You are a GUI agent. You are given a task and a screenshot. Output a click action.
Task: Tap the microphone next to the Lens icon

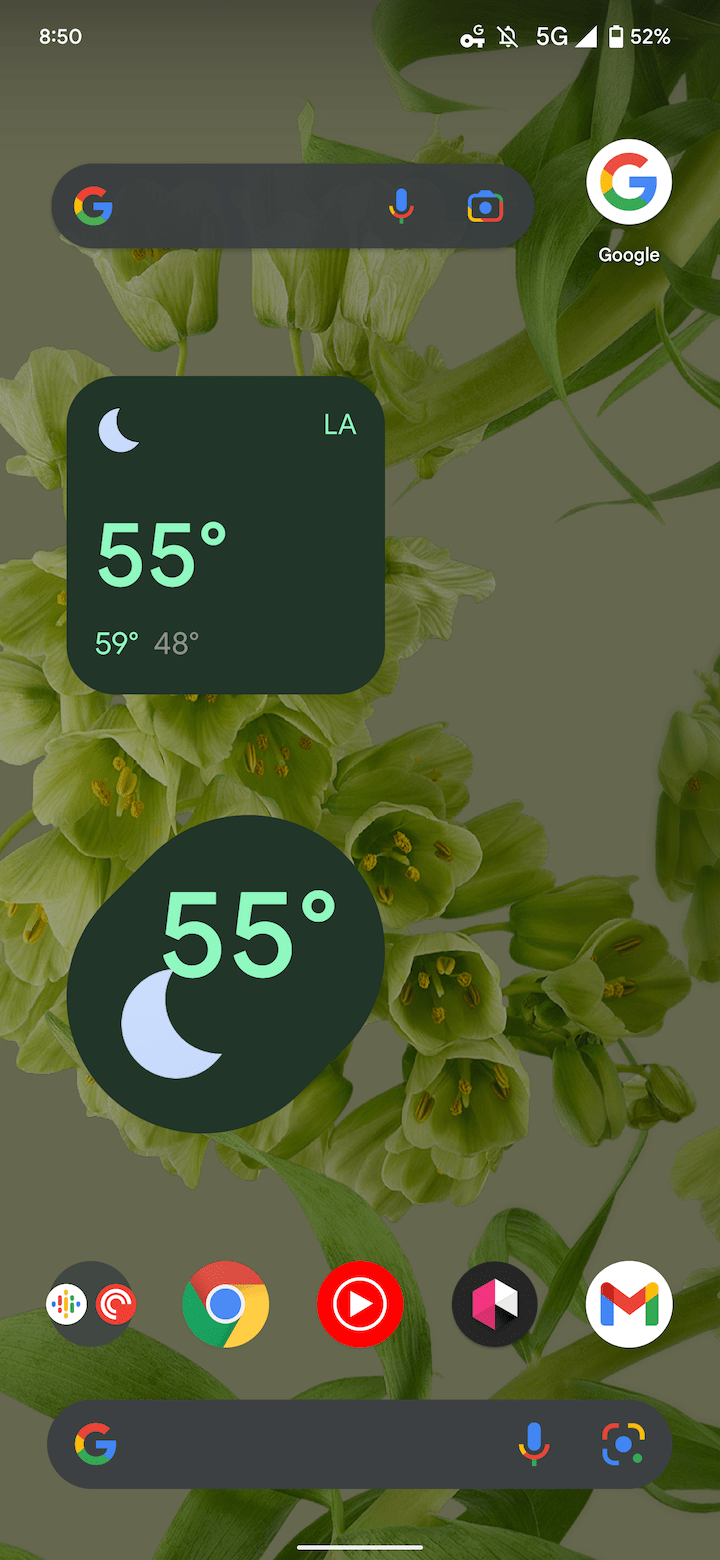point(534,1444)
